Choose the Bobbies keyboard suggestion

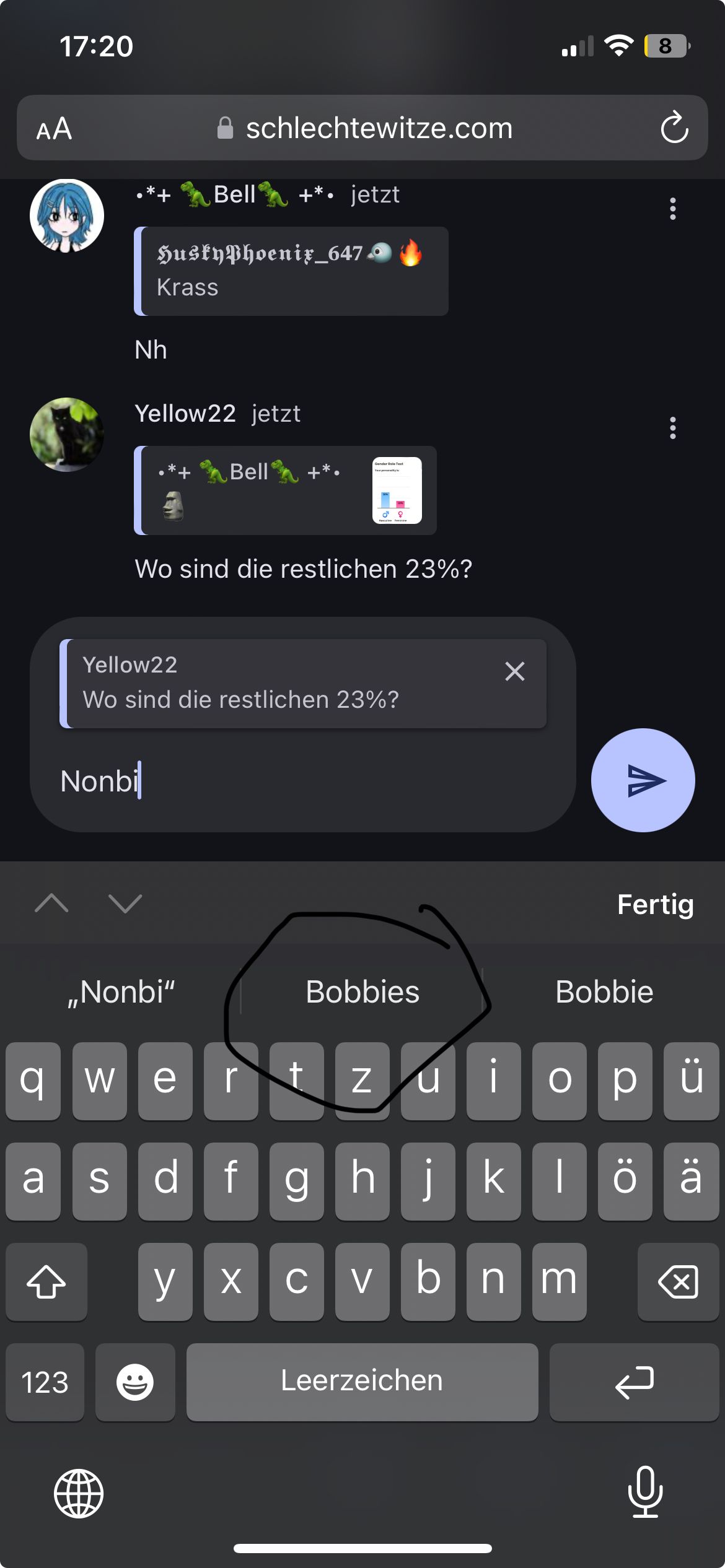tap(362, 992)
